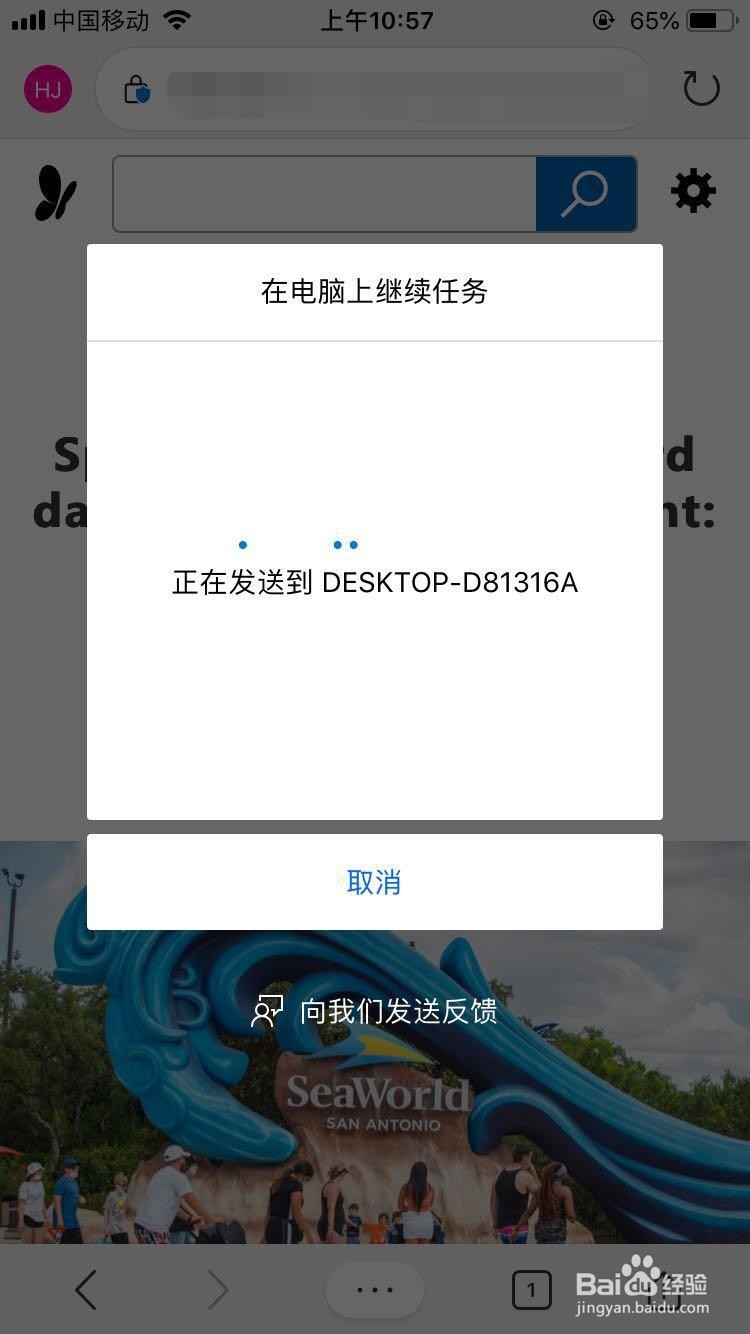The image size is (750, 1334).
Task: Select the Bing footprints logo icon
Action: tap(55, 193)
